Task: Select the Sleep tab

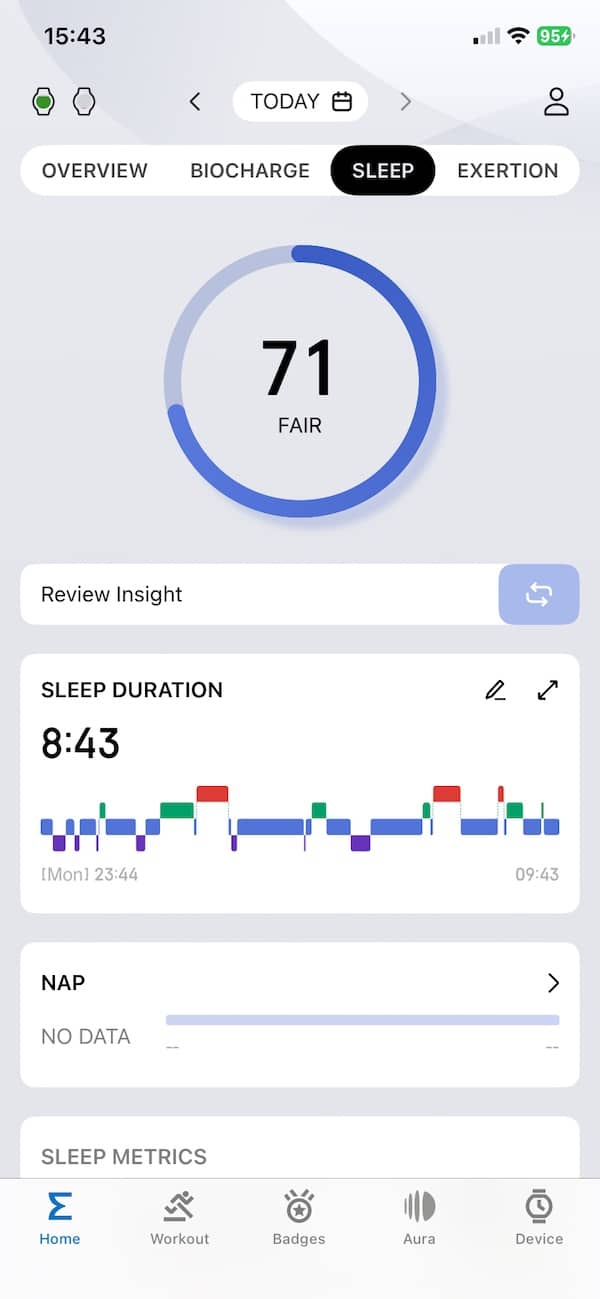Action: [x=382, y=170]
